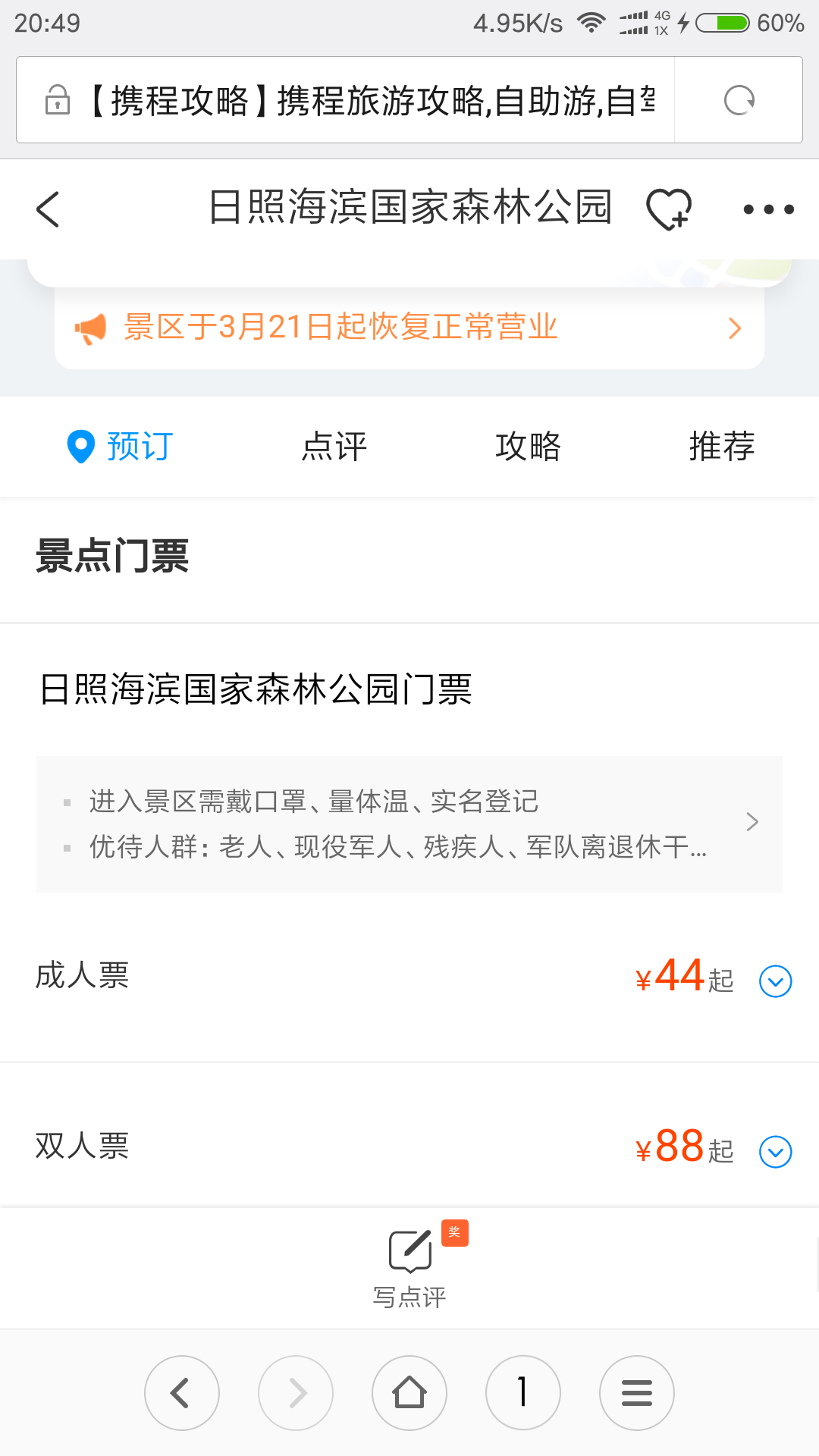Open the three-dot overflow menu
Image resolution: width=819 pixels, height=1456 pixels.
coord(768,209)
